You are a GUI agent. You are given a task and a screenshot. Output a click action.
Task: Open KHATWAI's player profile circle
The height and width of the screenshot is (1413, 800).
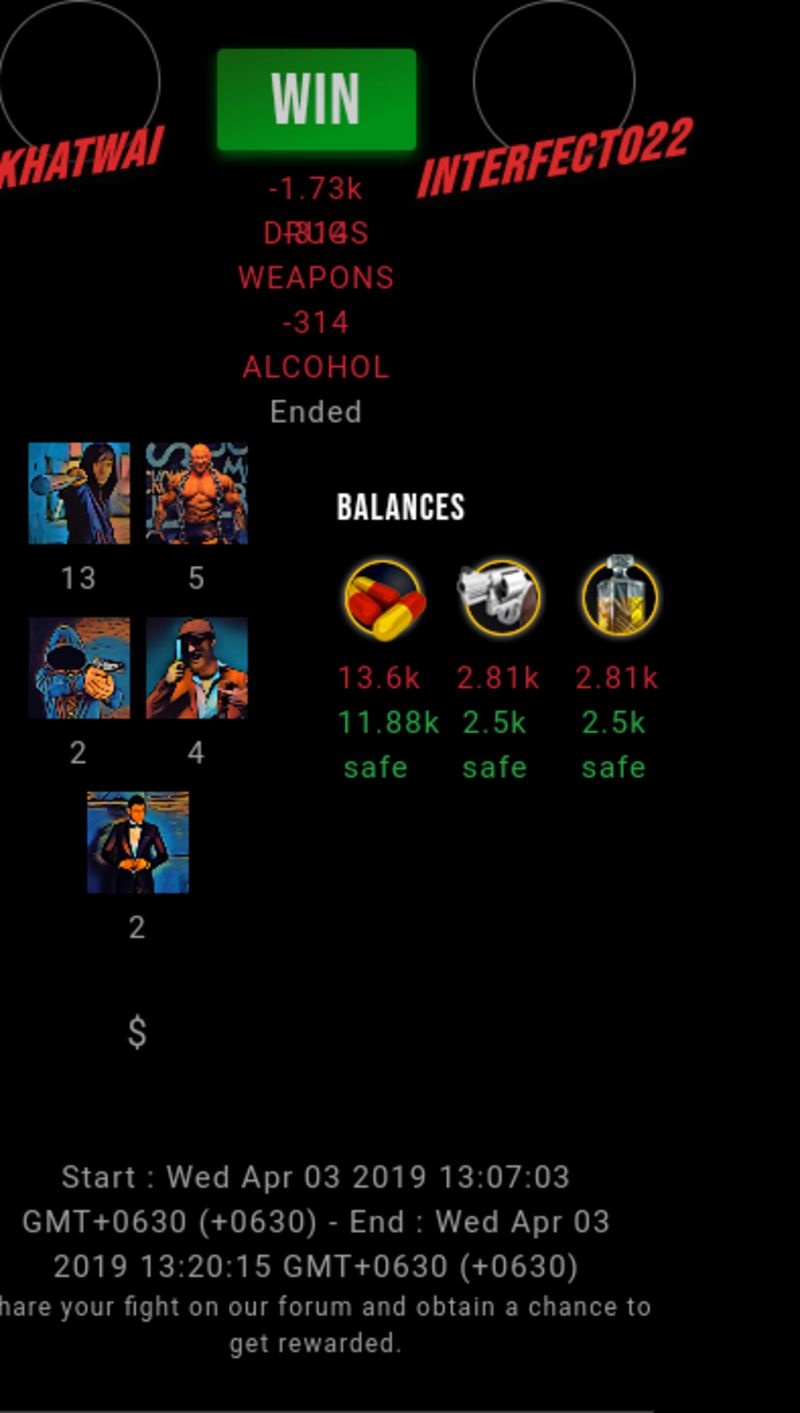pos(79,79)
